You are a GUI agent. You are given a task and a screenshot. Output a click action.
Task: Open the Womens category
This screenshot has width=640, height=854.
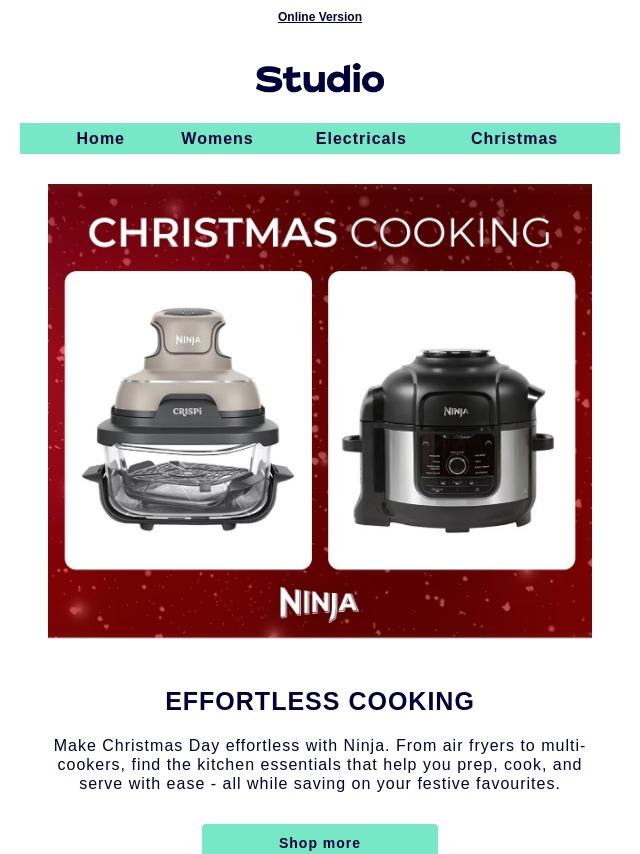click(x=217, y=139)
